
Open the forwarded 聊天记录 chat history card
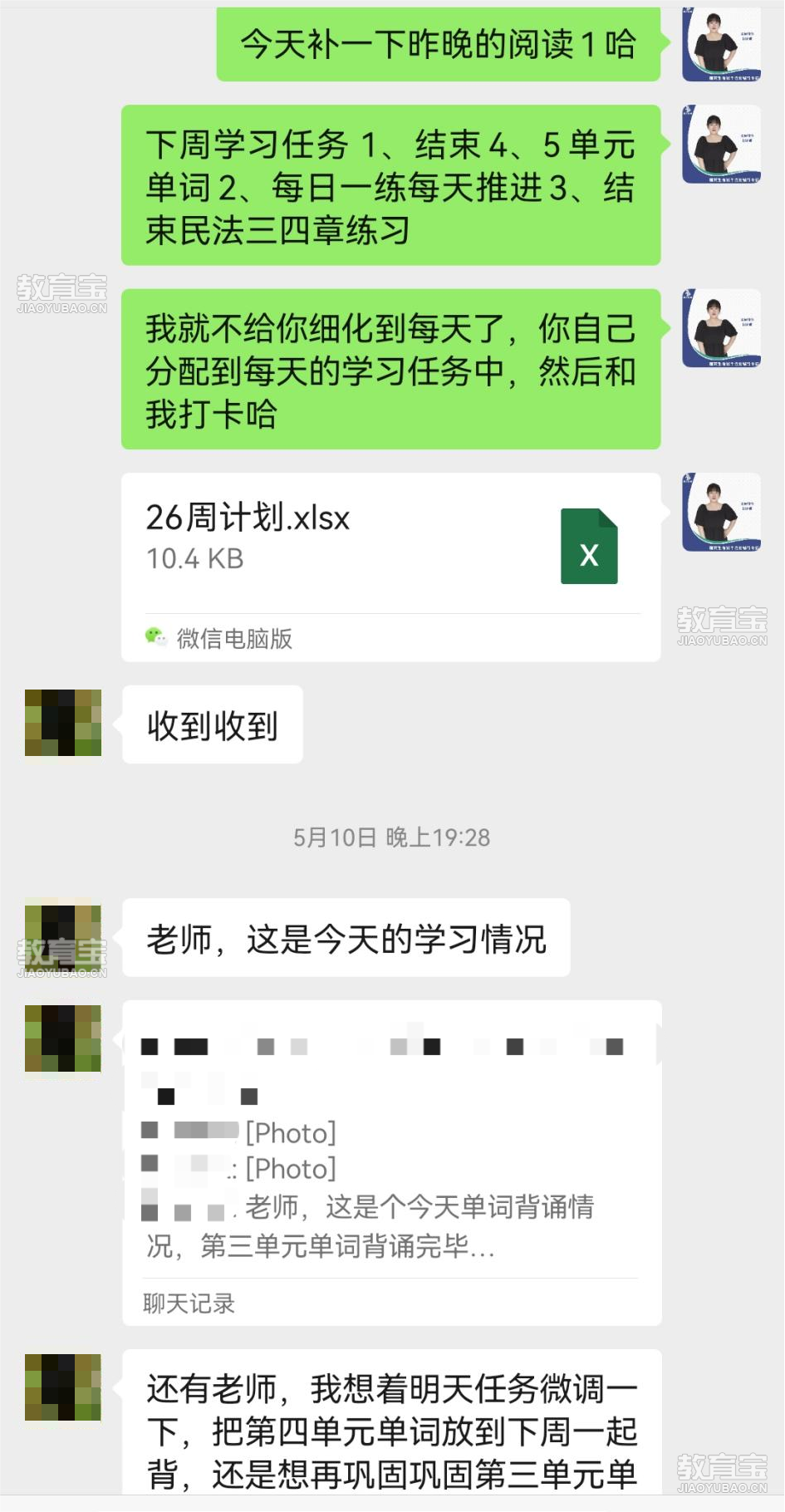click(x=390, y=1163)
